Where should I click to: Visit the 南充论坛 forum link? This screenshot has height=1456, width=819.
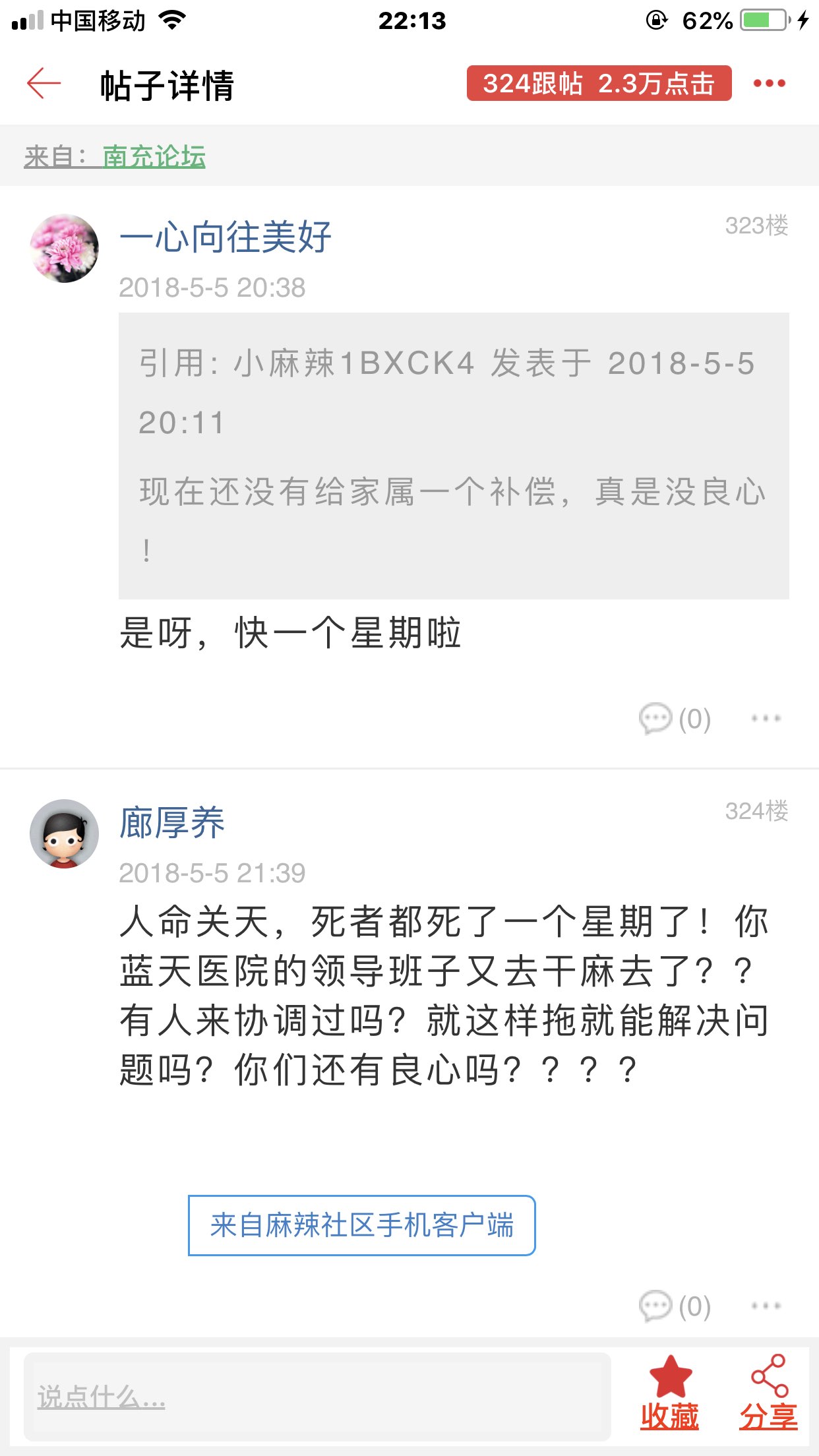tap(156, 156)
